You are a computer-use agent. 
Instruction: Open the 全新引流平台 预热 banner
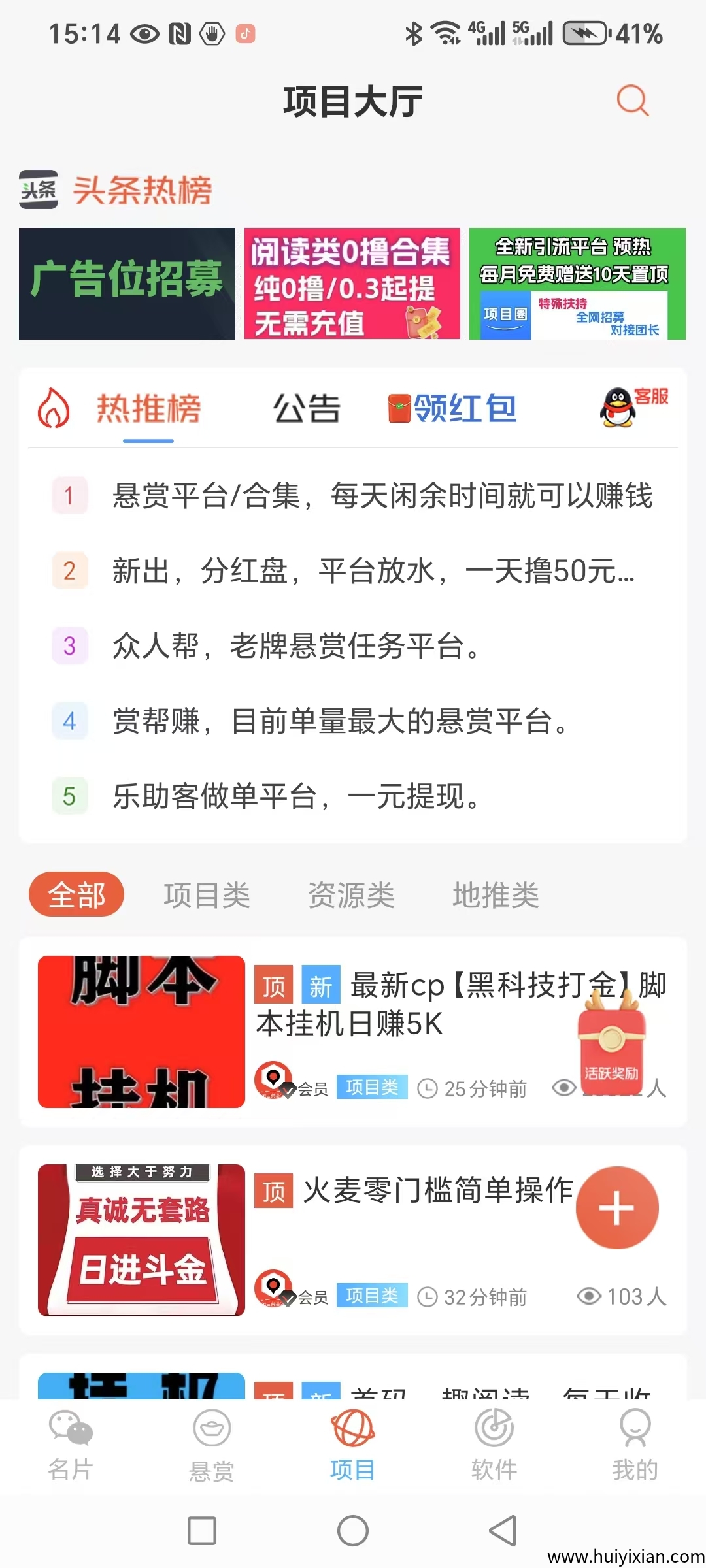pos(577,284)
